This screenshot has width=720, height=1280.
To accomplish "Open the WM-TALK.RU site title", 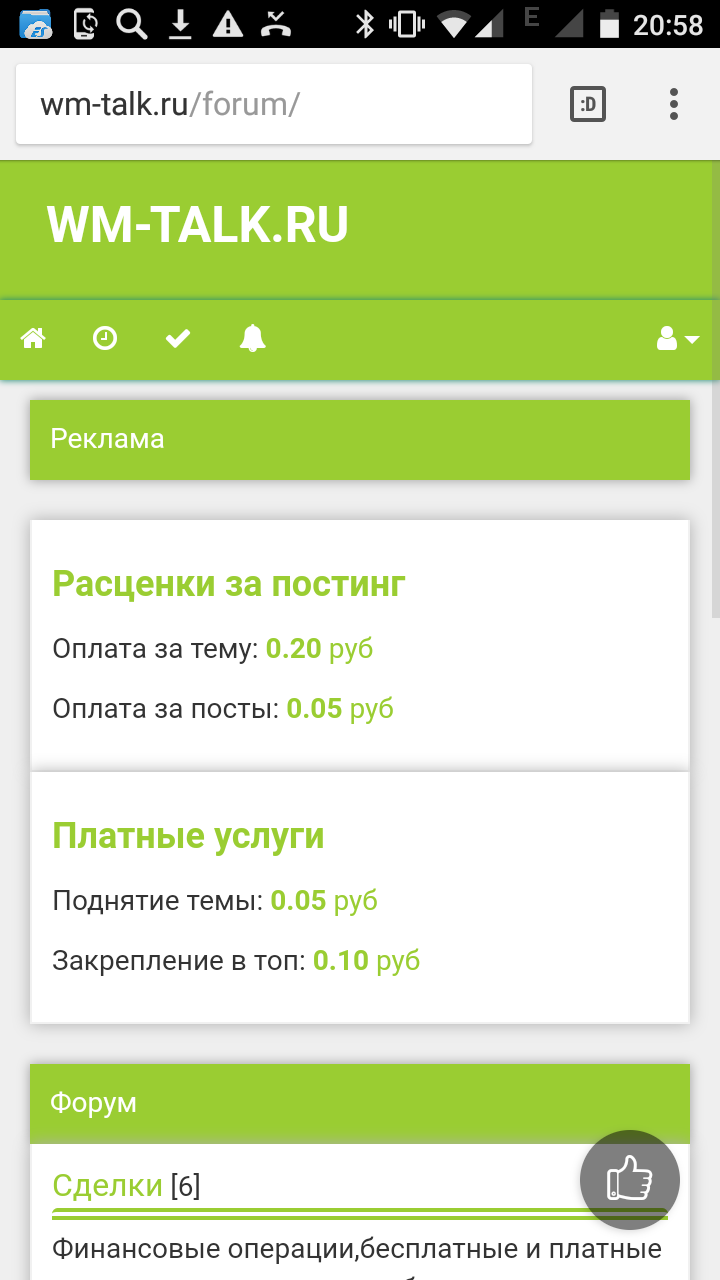I will tap(198, 226).
